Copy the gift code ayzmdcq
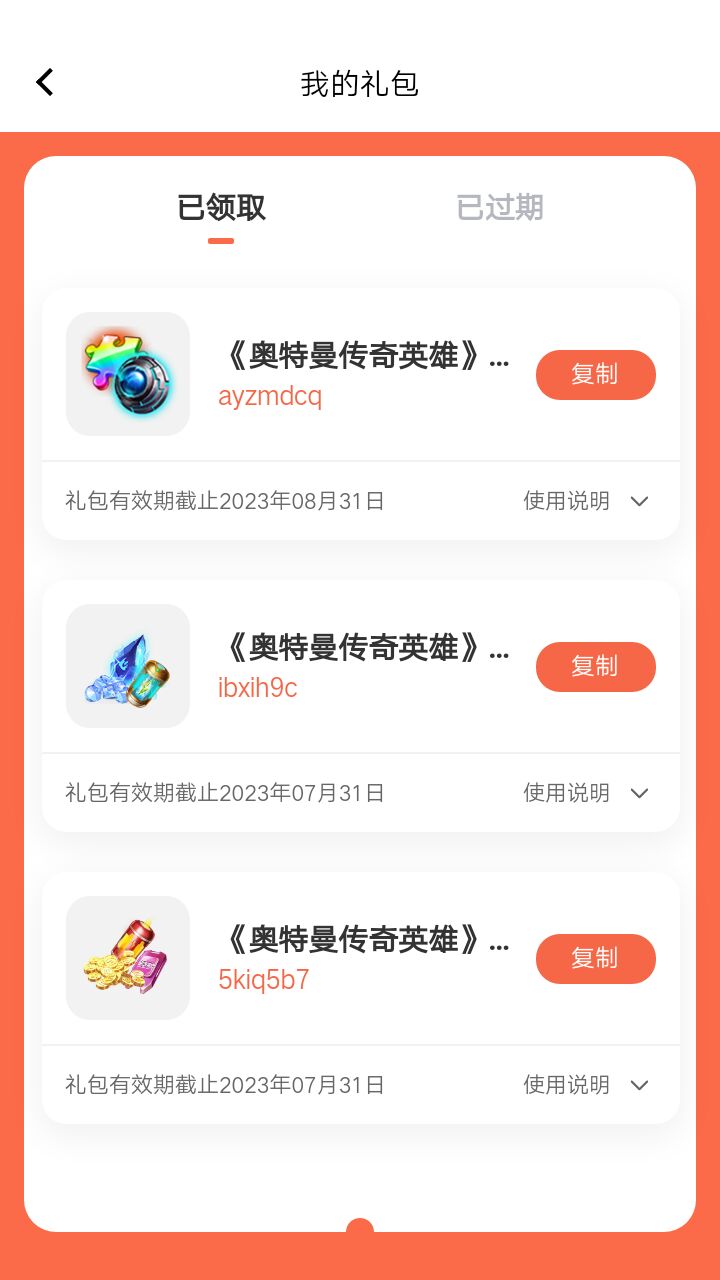The image size is (720, 1280). (x=595, y=375)
